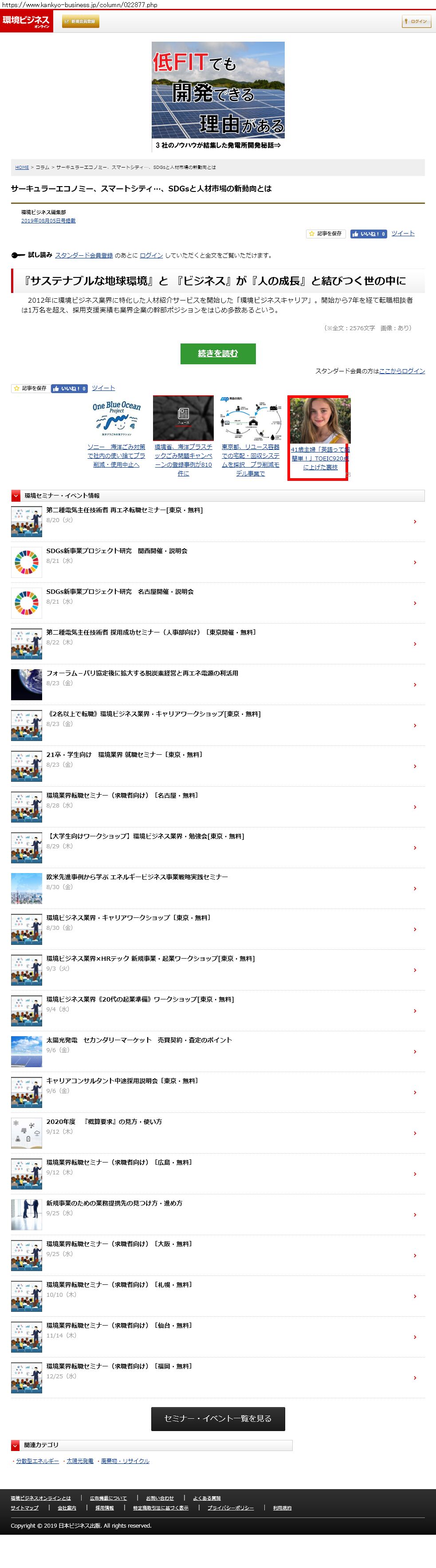Save the article with 記事を保存 beside ツイート
This screenshot has width=436, height=1568.
click(x=326, y=234)
